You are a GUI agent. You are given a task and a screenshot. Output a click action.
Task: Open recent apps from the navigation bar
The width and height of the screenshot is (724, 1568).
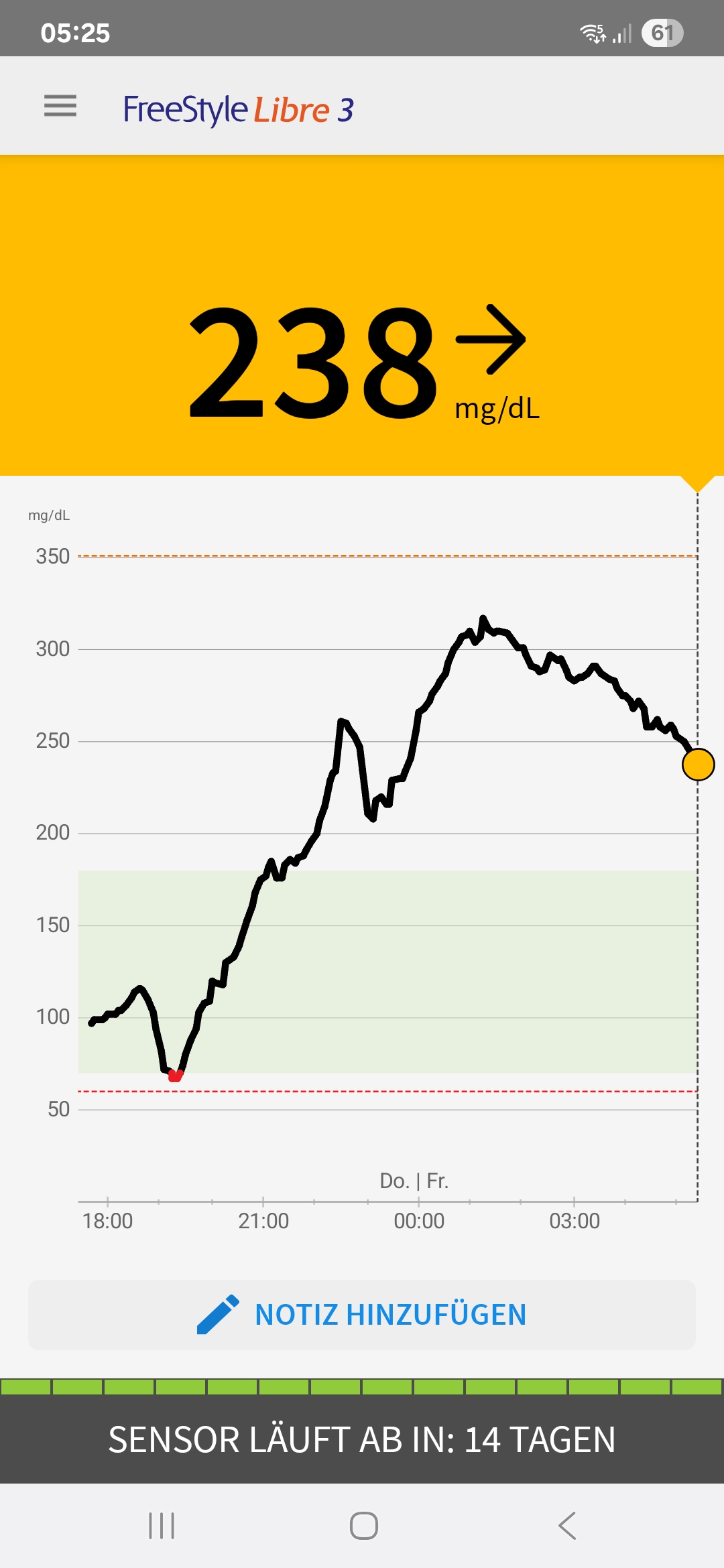click(x=162, y=1526)
